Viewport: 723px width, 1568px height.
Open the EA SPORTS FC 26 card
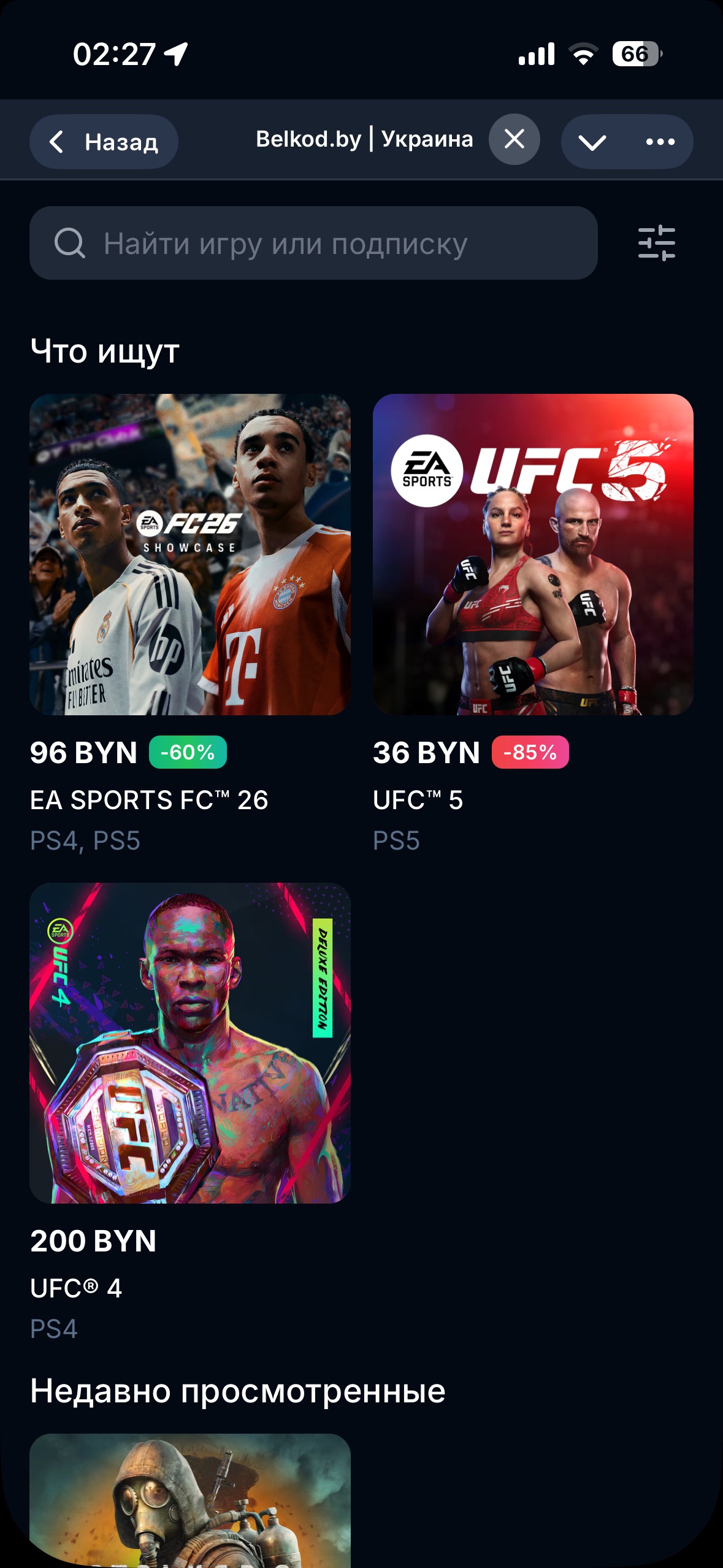tap(190, 555)
